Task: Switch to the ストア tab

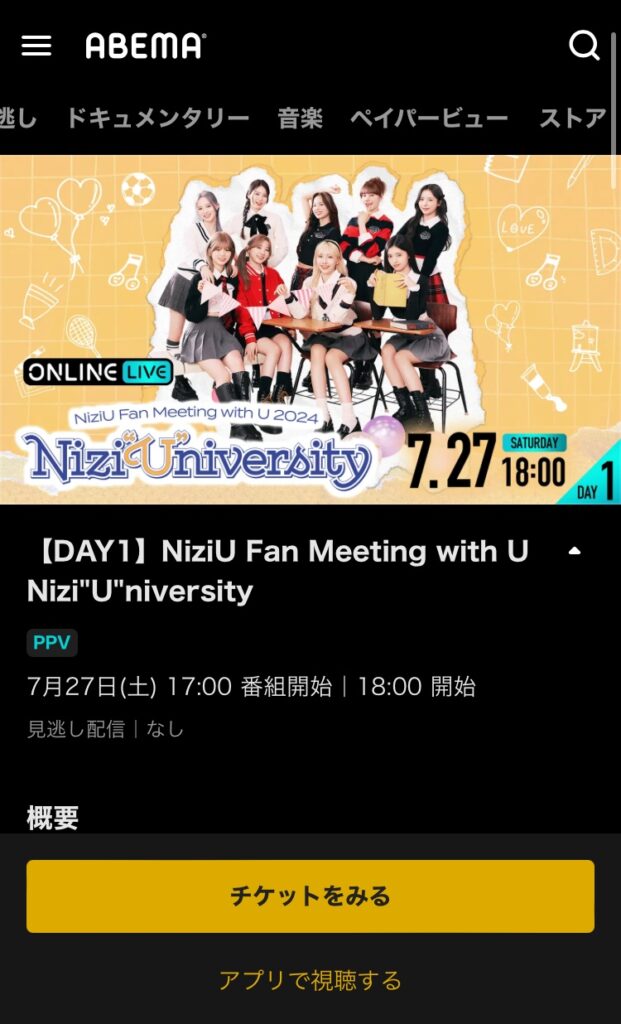Action: (x=574, y=118)
